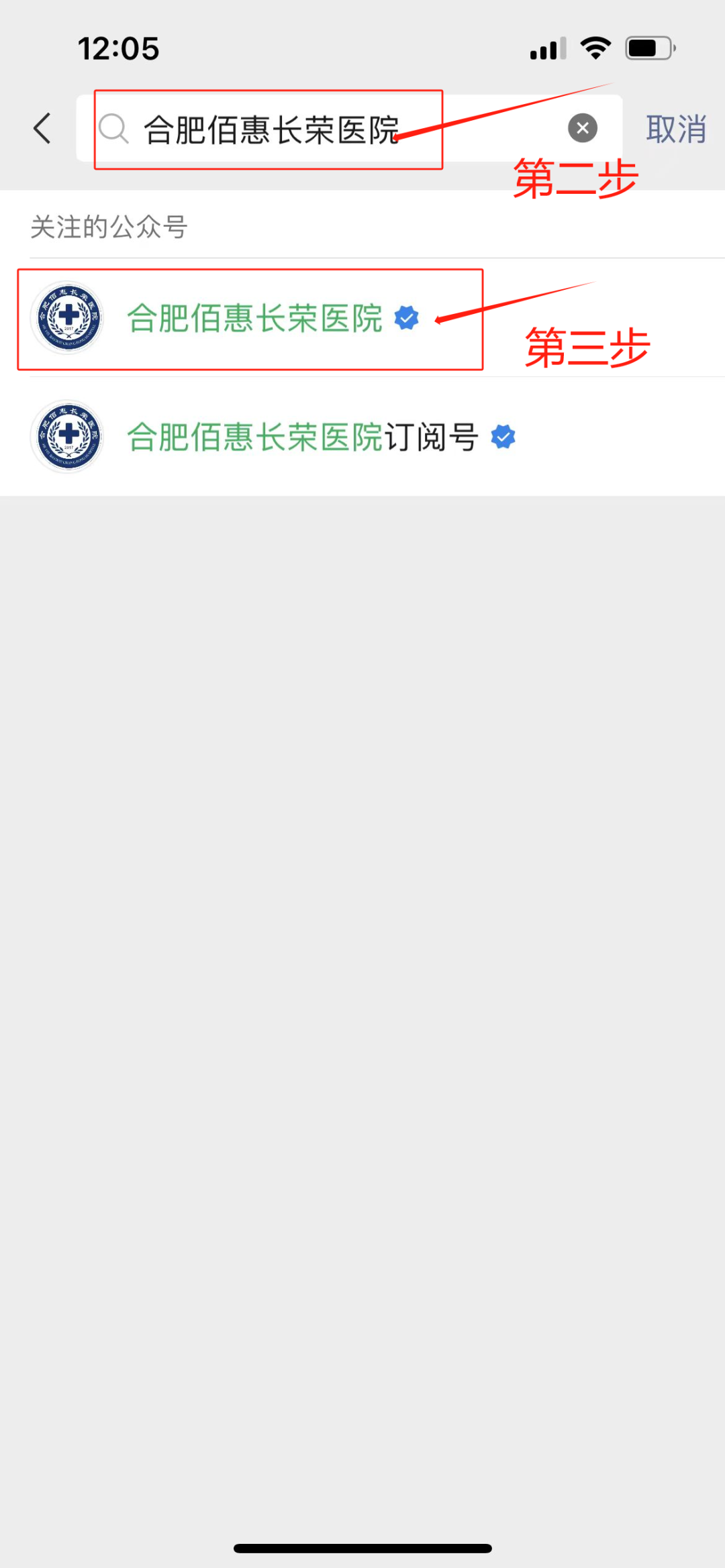The height and width of the screenshot is (1568, 725).
Task: Clear the search text
Action: 582,128
